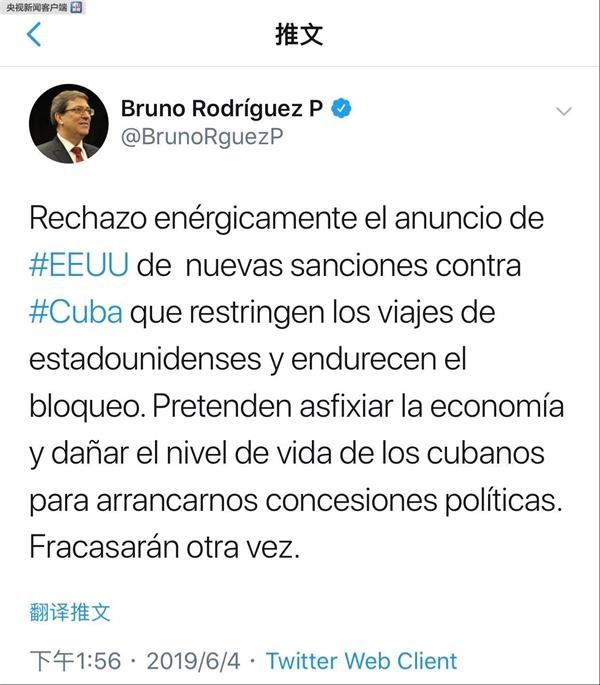The width and height of the screenshot is (600, 685).
Task: Go back using the top-left arrow
Action: (35, 35)
